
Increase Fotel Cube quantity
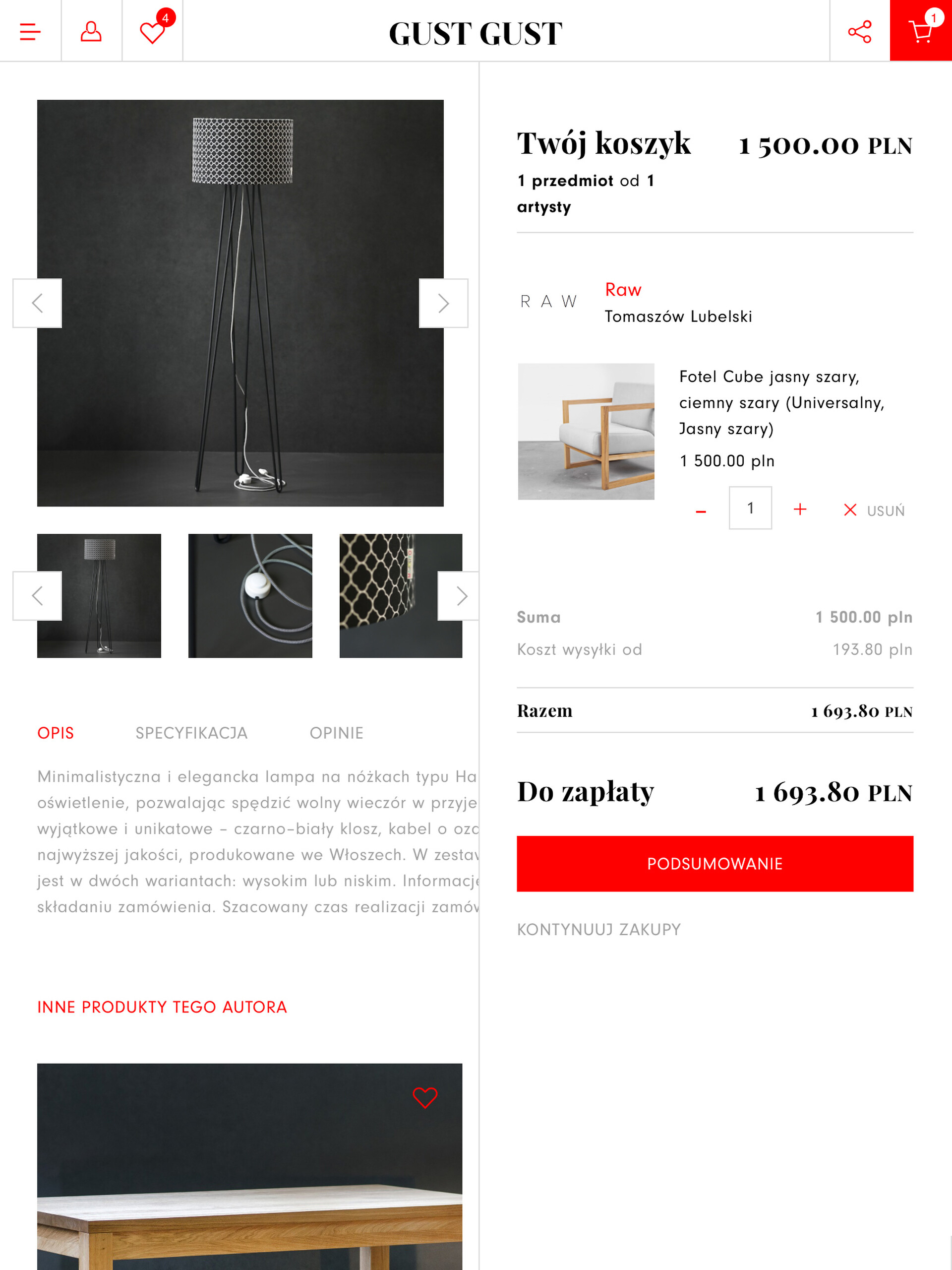point(800,508)
